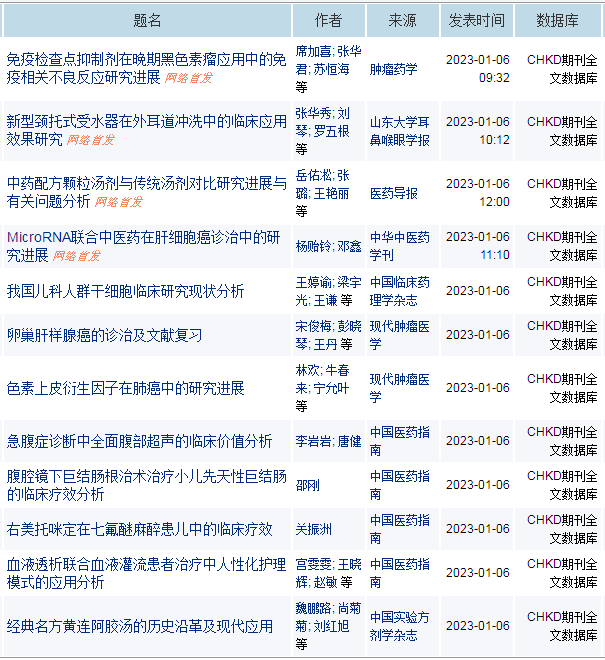The width and height of the screenshot is (605, 660).
Task: Sort results by 发表时间 column
Action: coord(476,20)
